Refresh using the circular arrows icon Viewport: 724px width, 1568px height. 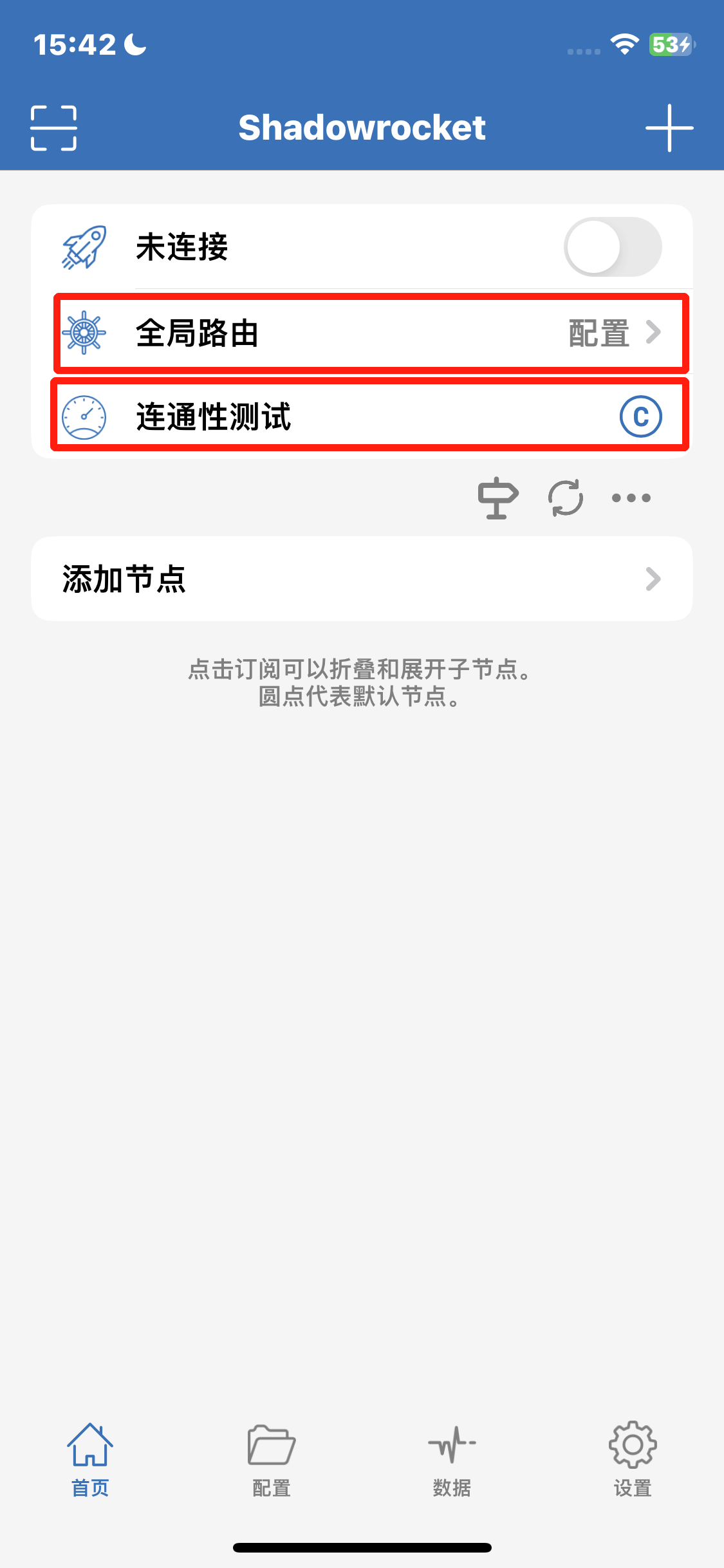pyautogui.click(x=565, y=498)
